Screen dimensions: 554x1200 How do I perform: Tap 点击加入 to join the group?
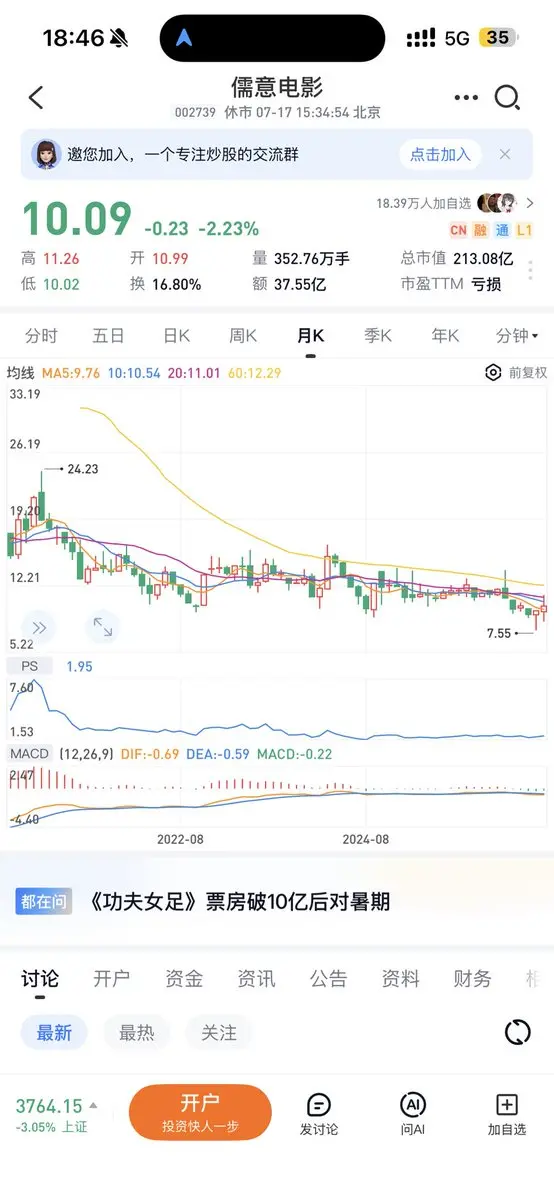point(441,155)
